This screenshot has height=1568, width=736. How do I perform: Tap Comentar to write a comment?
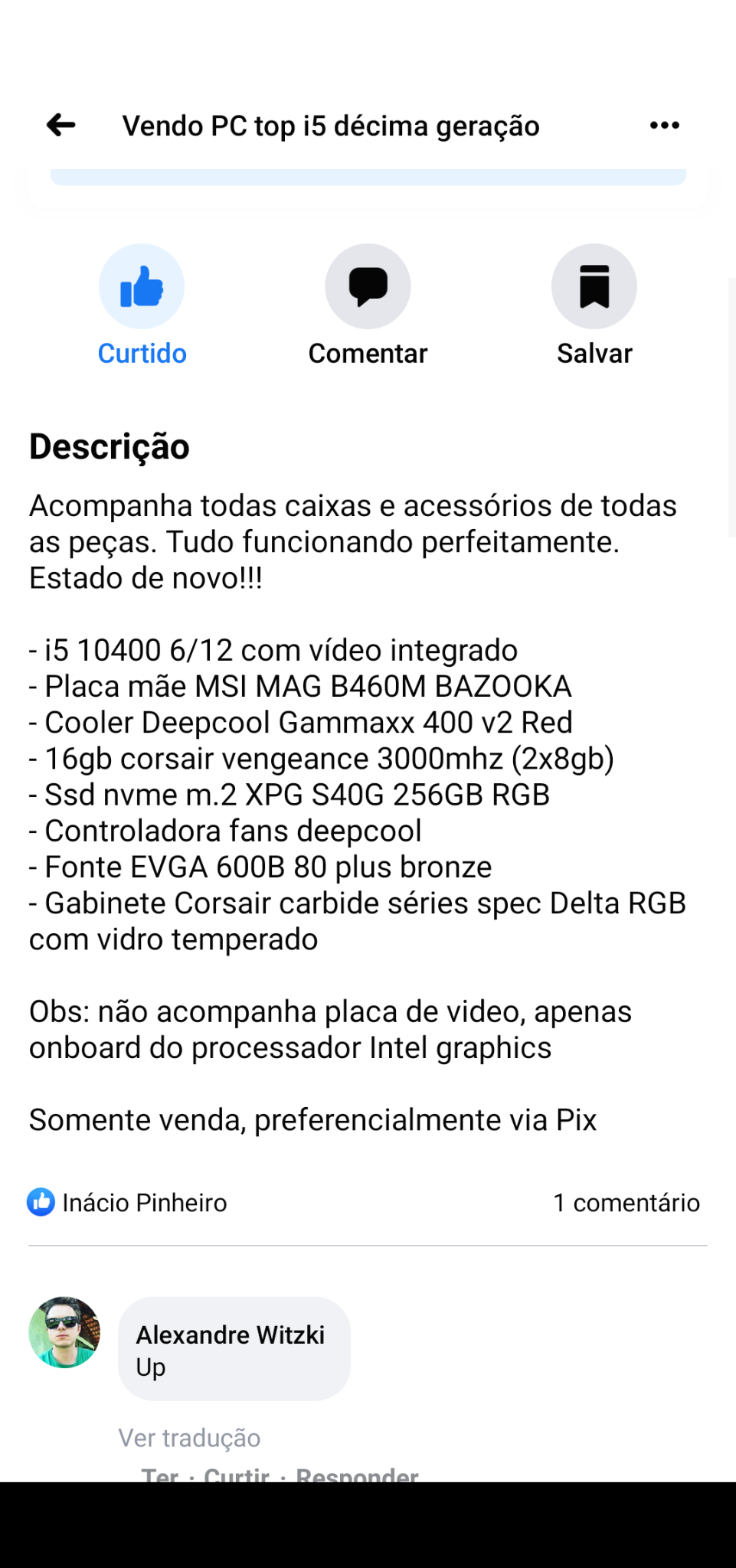tap(368, 305)
